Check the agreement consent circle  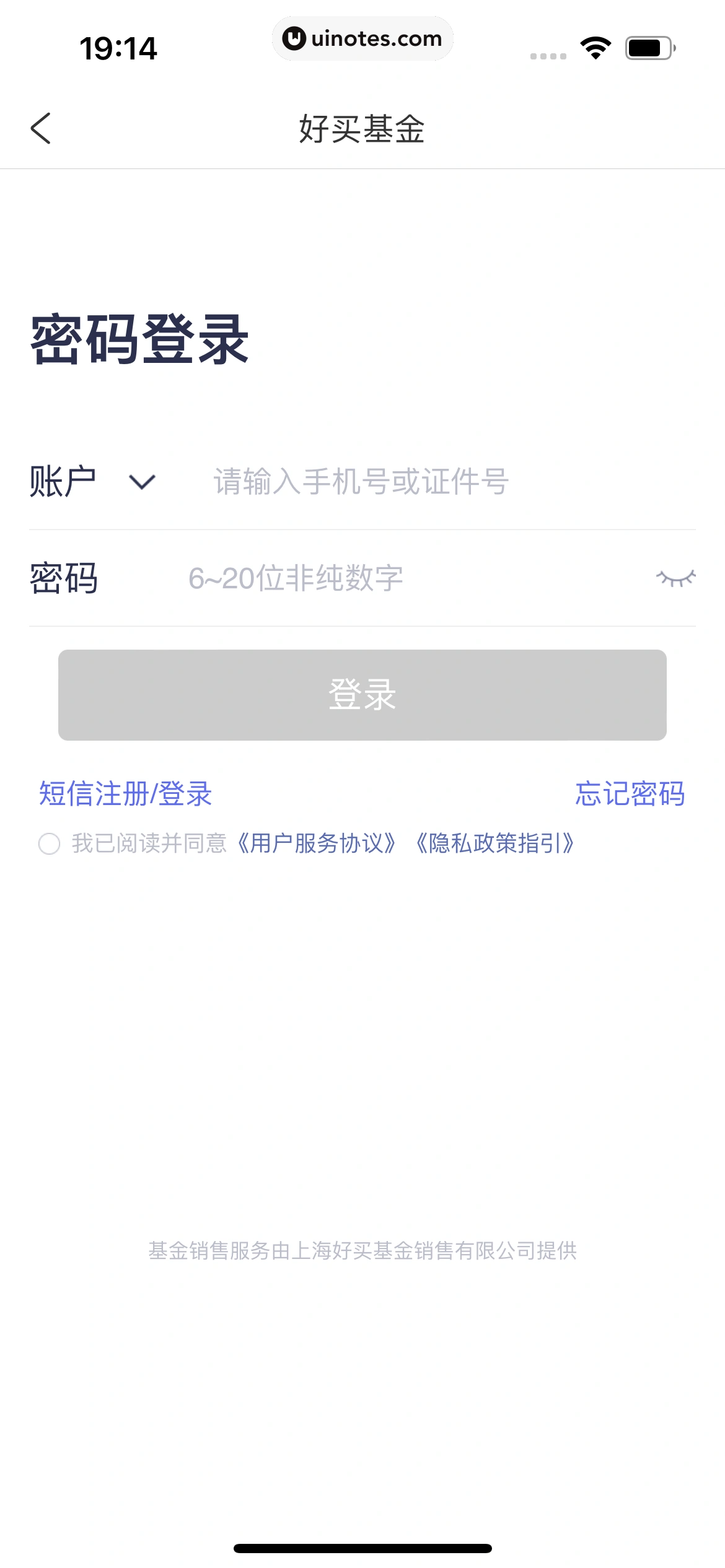click(50, 843)
